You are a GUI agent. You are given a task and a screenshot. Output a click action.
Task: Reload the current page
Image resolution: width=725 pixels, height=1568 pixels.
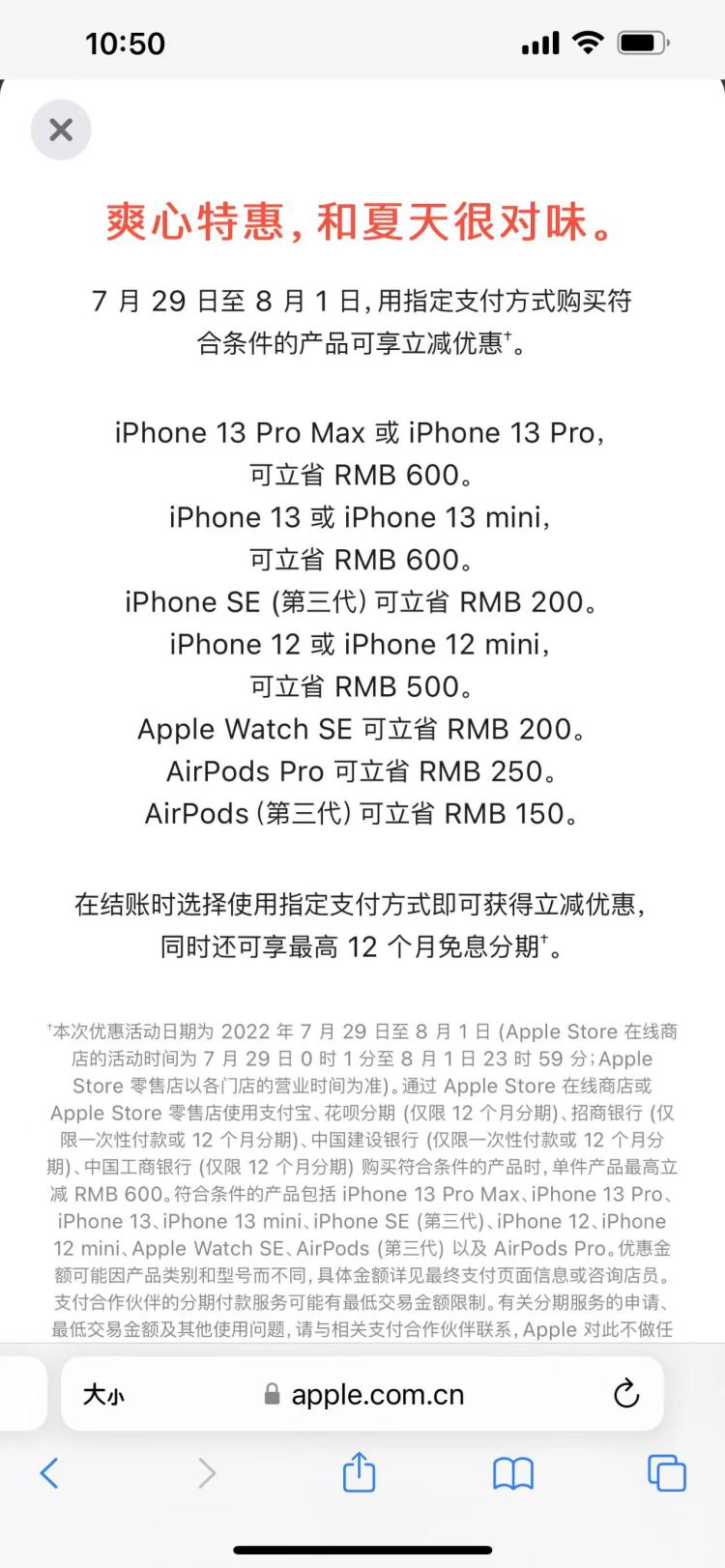coord(626,1394)
